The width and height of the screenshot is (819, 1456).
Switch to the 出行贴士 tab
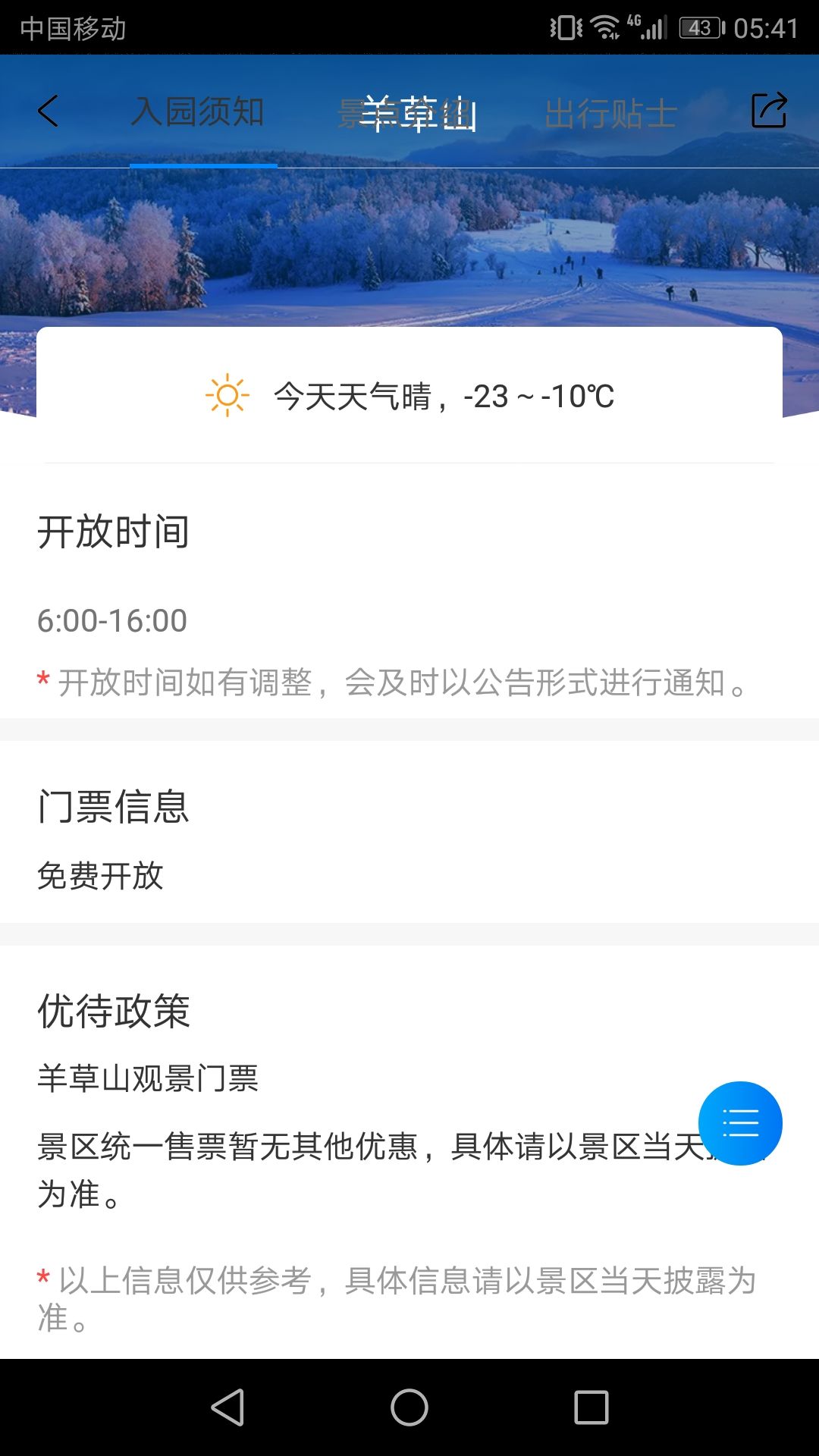tap(610, 114)
